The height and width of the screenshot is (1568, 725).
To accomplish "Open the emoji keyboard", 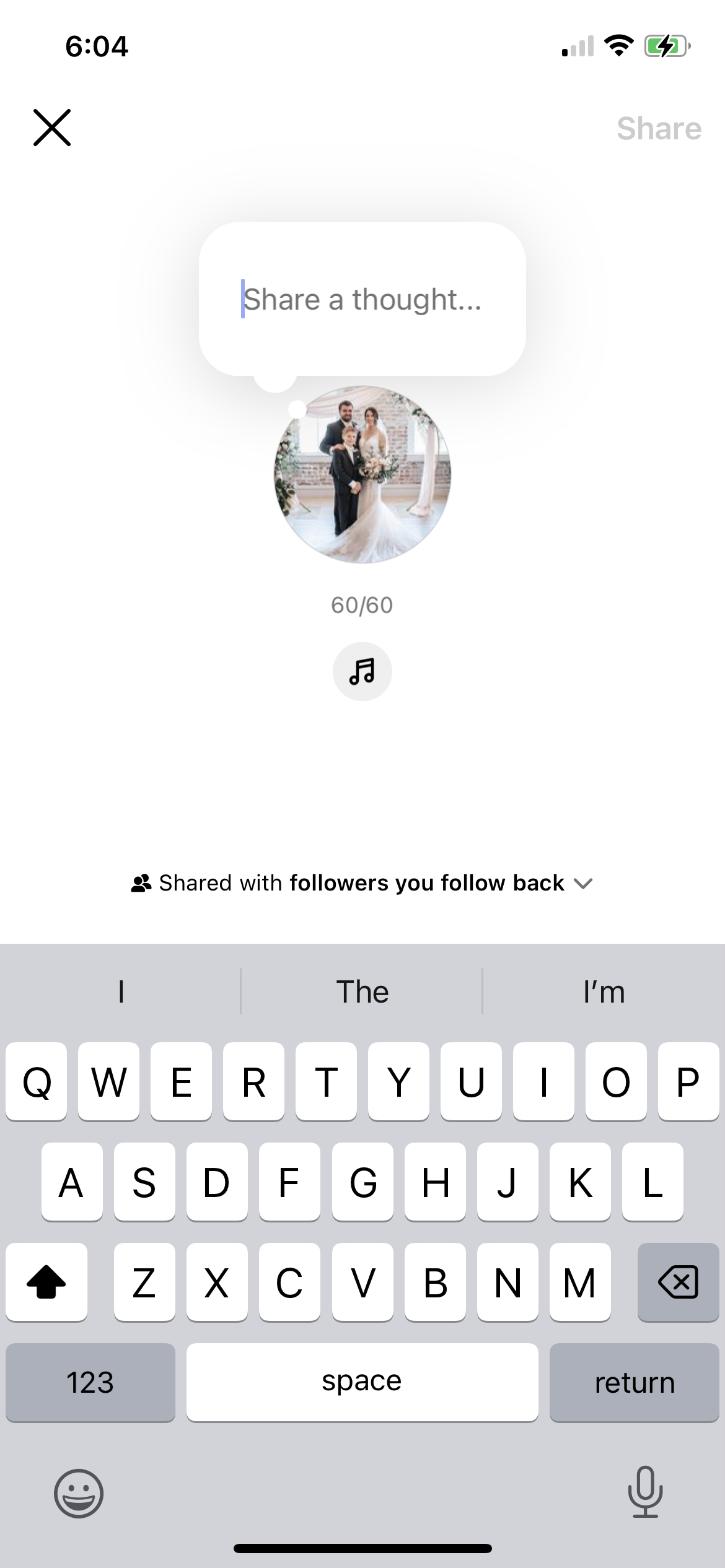I will (x=79, y=1493).
